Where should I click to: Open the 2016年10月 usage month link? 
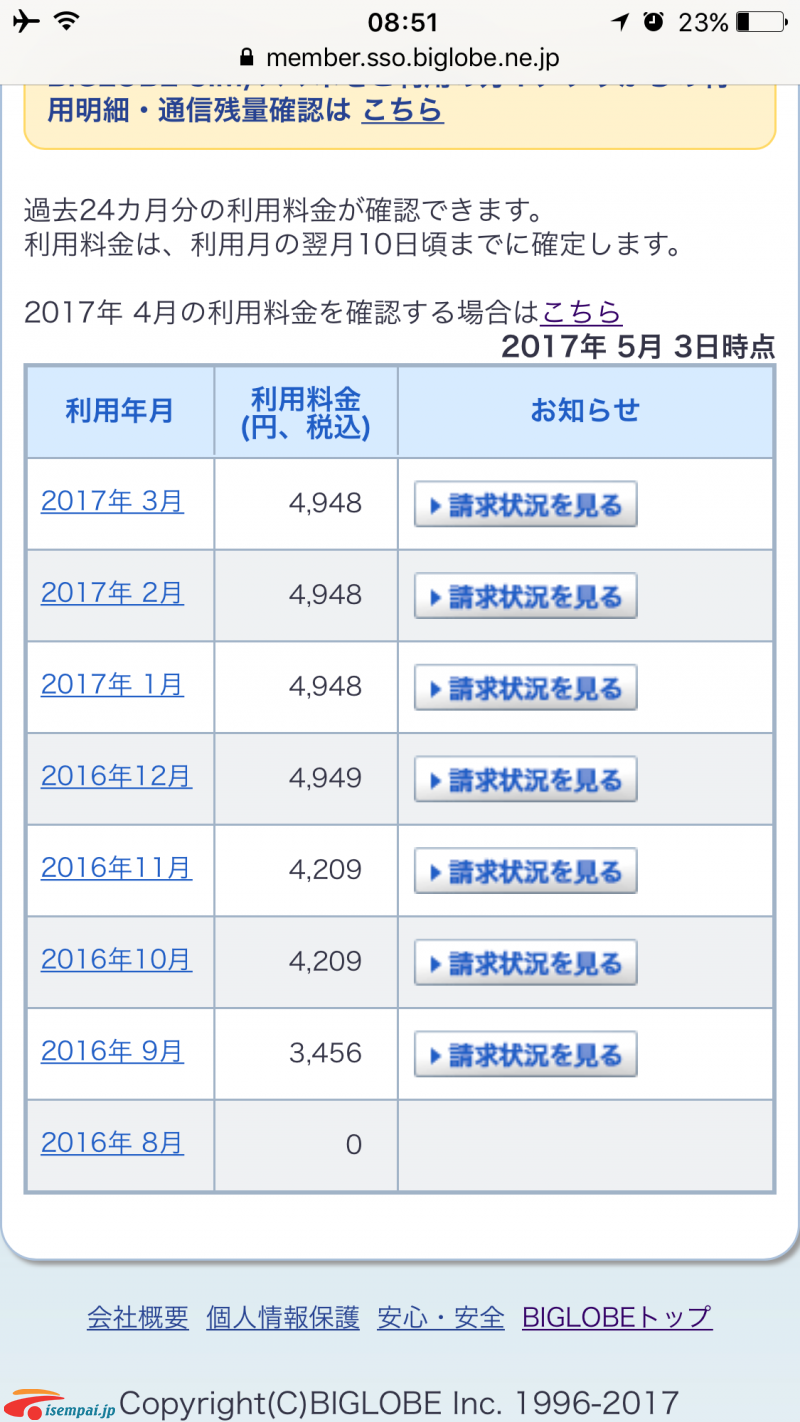coord(116,960)
